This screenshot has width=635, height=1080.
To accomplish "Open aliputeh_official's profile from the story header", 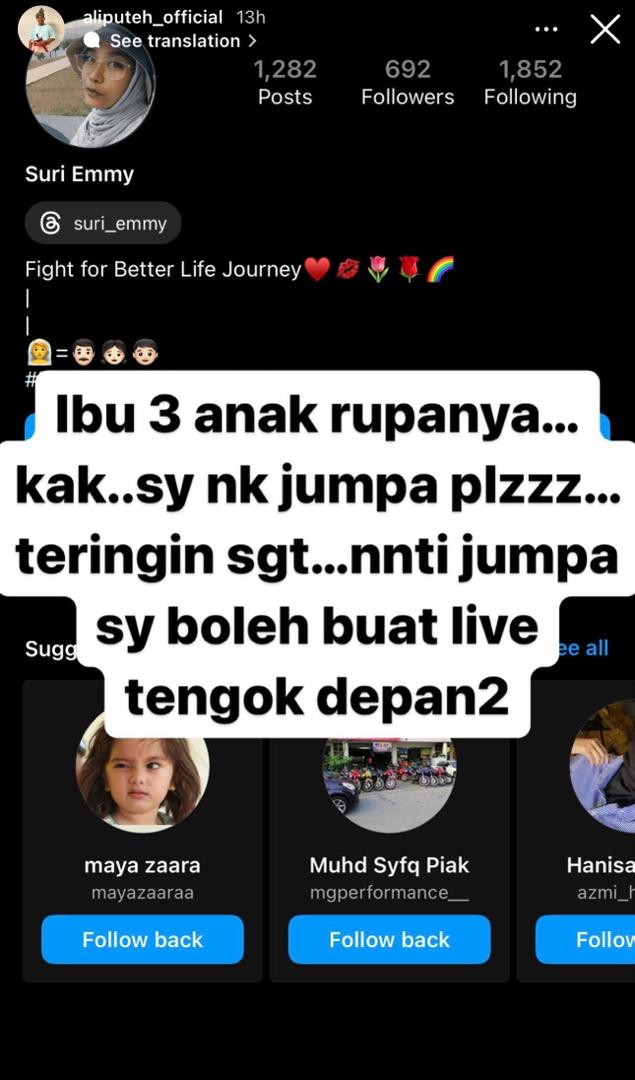I will [152, 18].
